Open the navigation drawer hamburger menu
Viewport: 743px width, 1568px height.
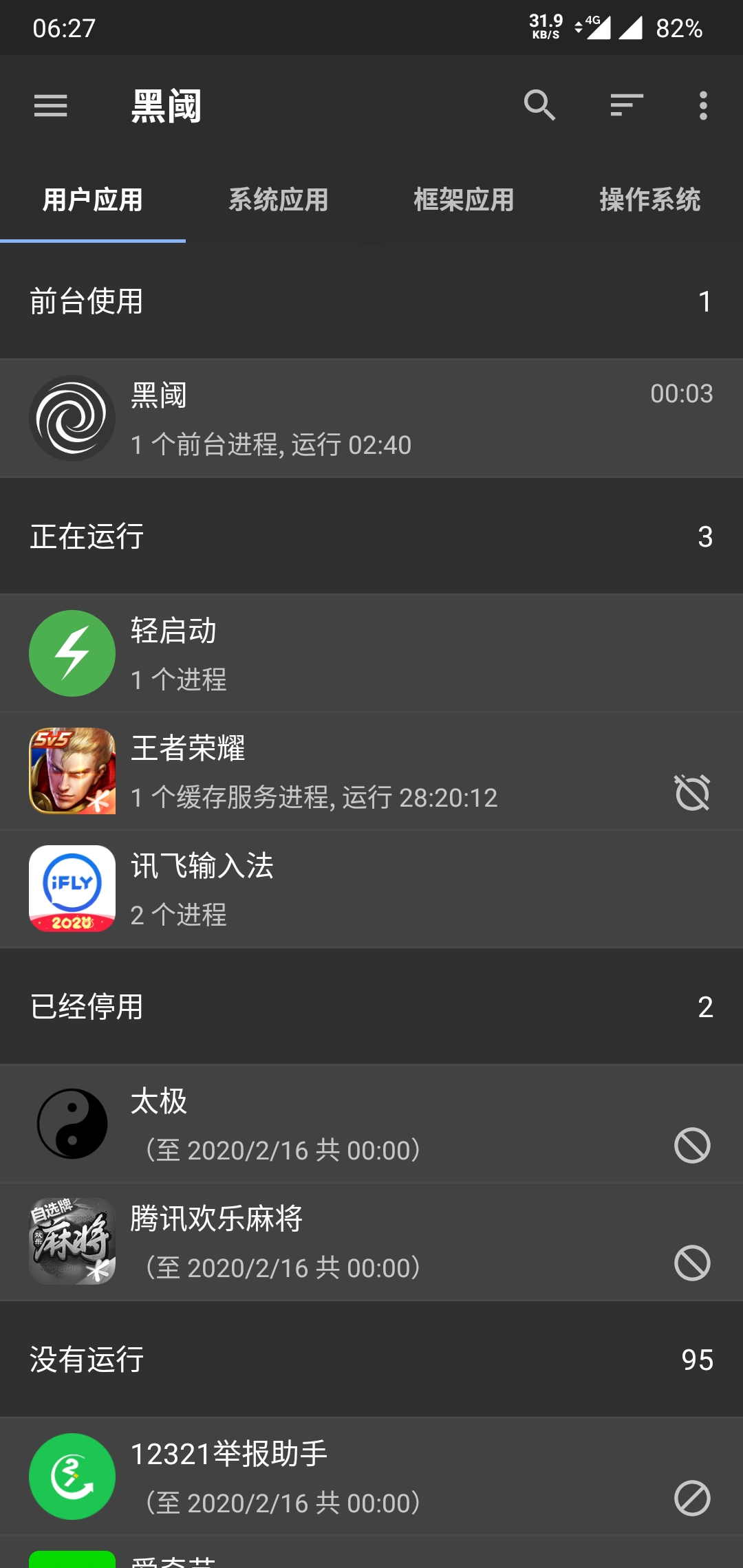pos(50,107)
